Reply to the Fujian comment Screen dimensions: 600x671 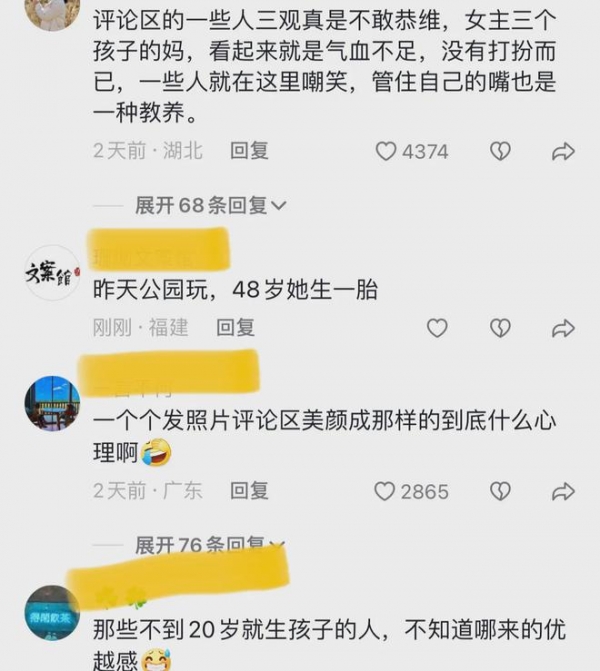pyautogui.click(x=236, y=327)
